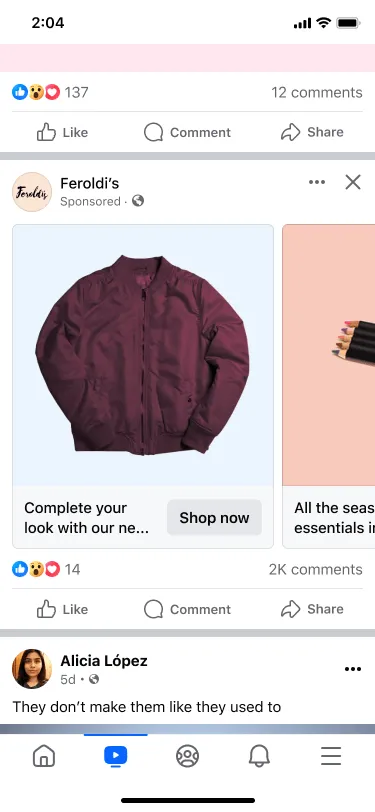Image resolution: width=375 pixels, height=812 pixels.
Task: View the 12 comments
Action: pyautogui.click(x=317, y=93)
